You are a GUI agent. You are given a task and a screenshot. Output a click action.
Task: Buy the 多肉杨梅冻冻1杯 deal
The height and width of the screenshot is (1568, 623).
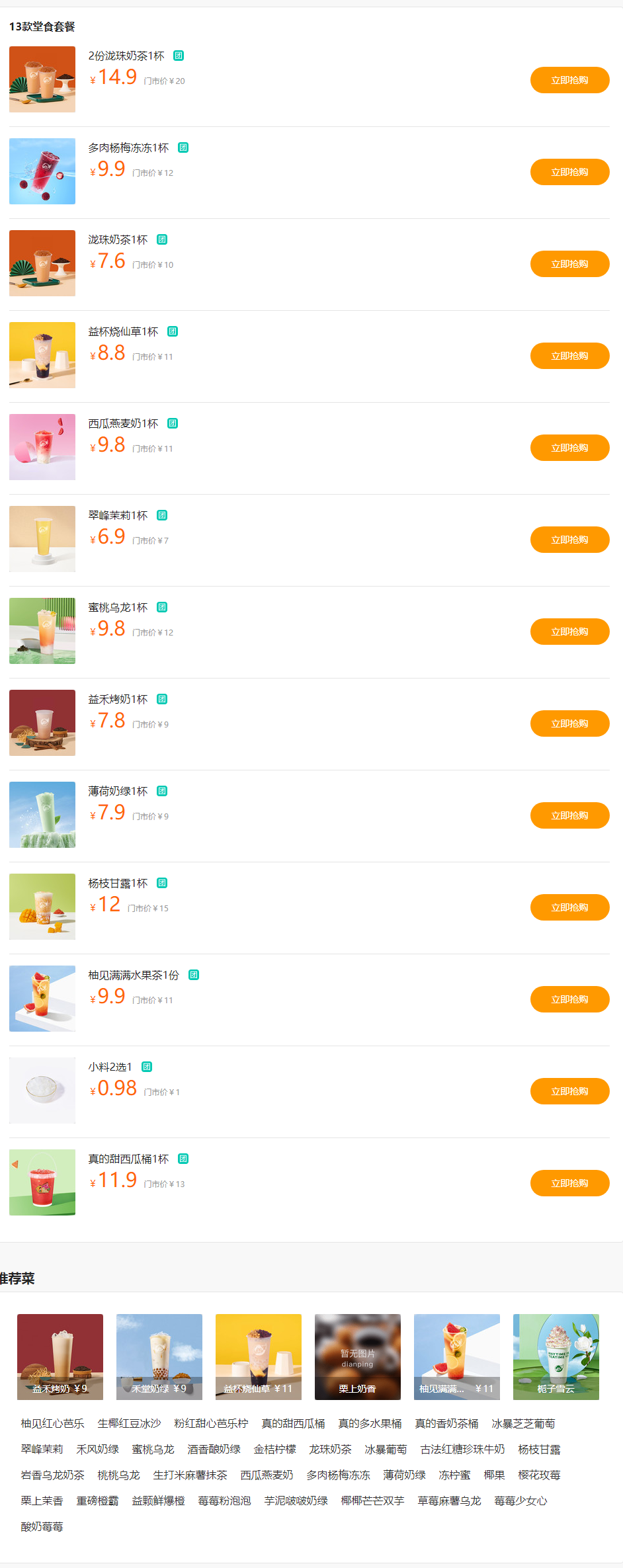[569, 172]
